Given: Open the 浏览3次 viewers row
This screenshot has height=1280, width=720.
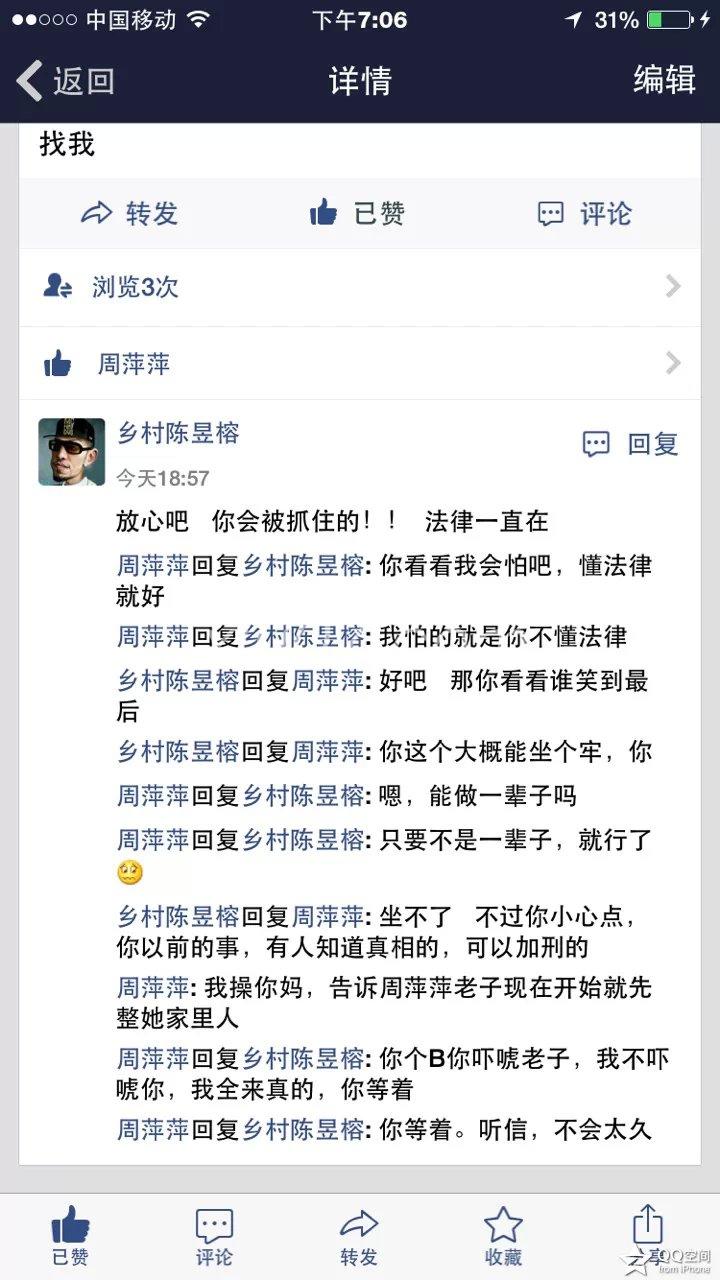Looking at the screenshot, I should tap(360, 287).
